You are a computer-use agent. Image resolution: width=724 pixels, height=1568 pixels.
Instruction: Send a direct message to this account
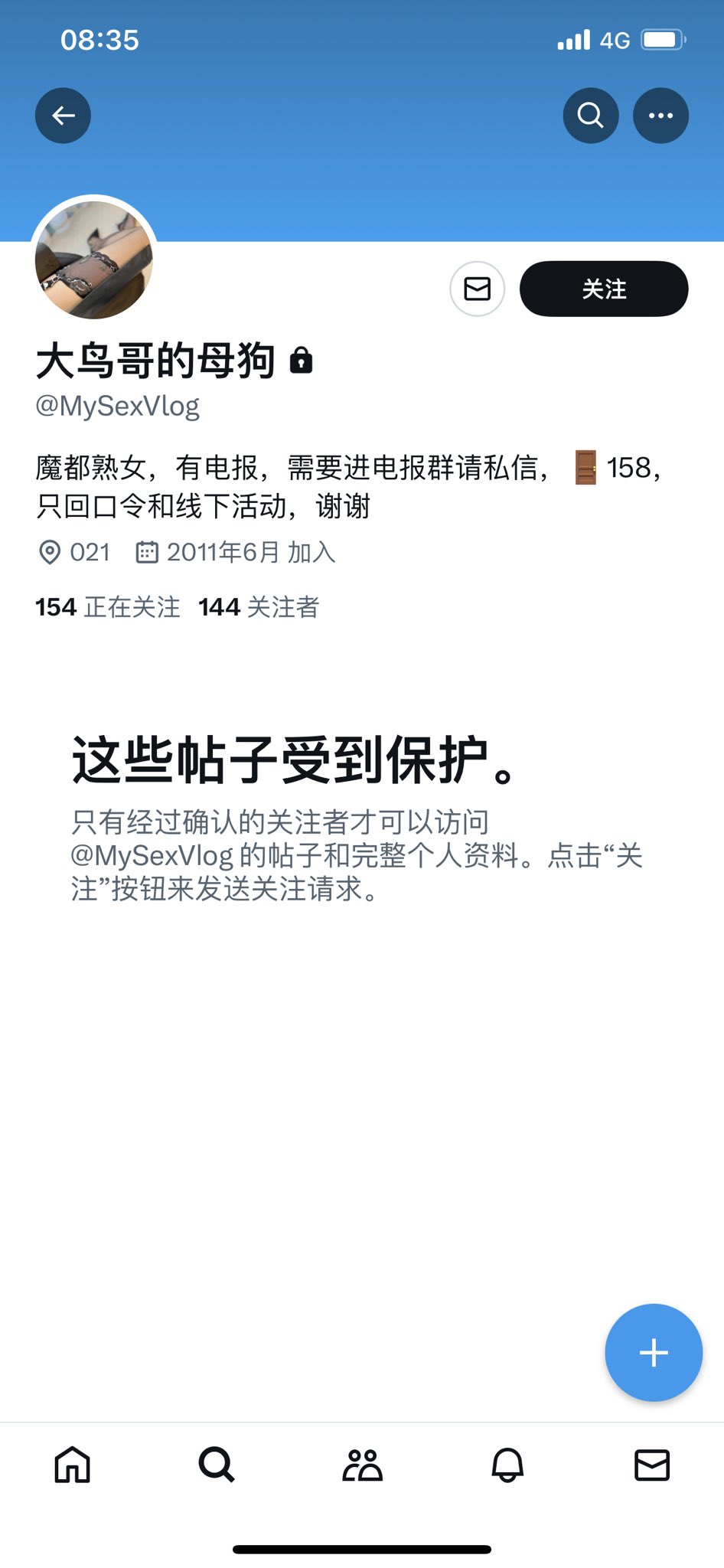[x=478, y=289]
